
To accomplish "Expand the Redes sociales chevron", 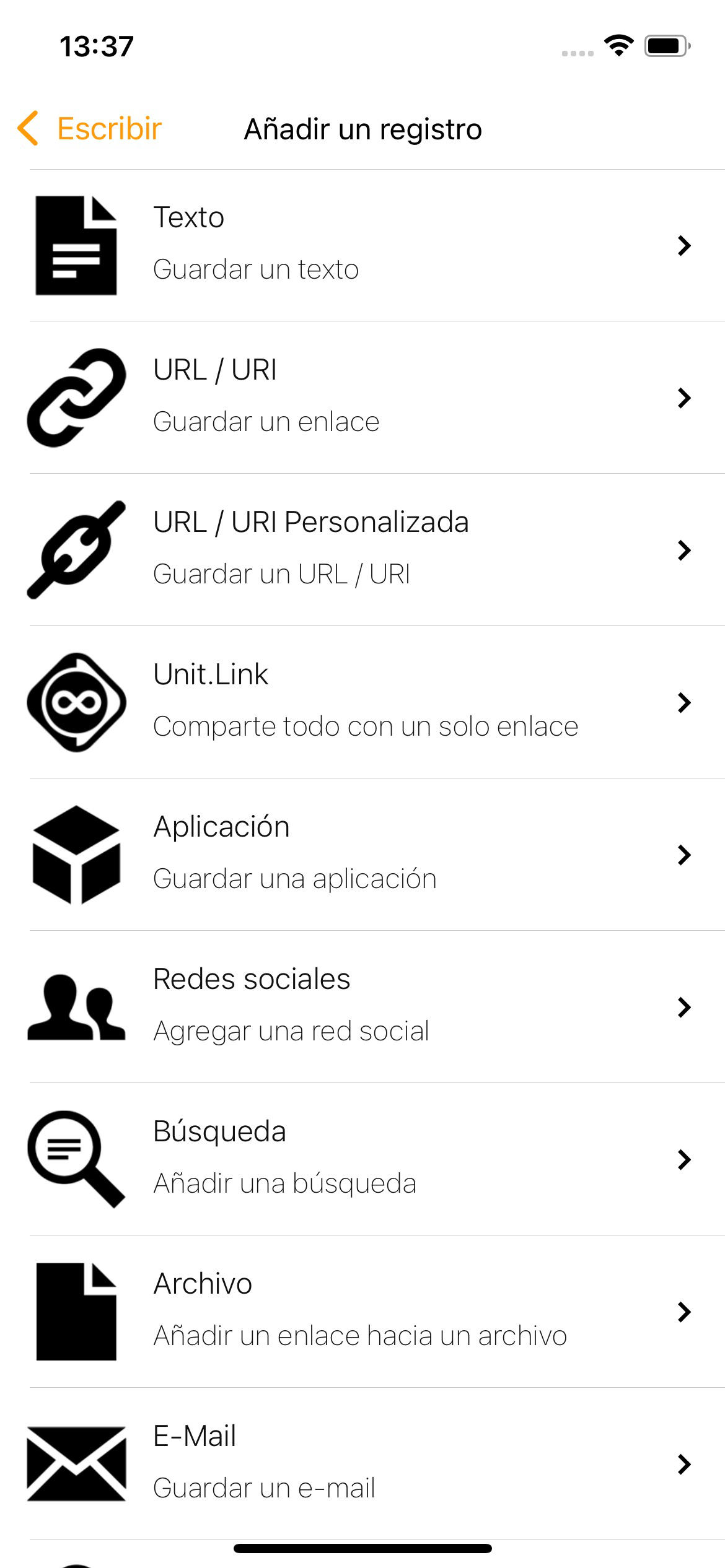I will tap(684, 1008).
